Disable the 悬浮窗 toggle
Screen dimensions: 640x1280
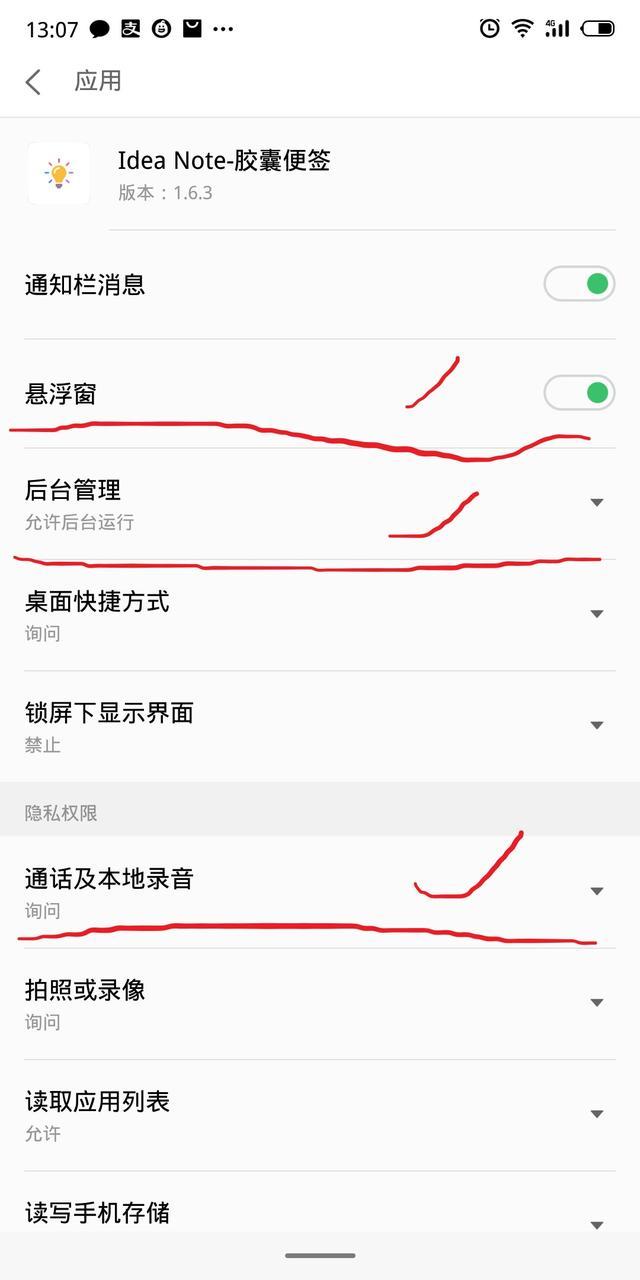[x=579, y=393]
